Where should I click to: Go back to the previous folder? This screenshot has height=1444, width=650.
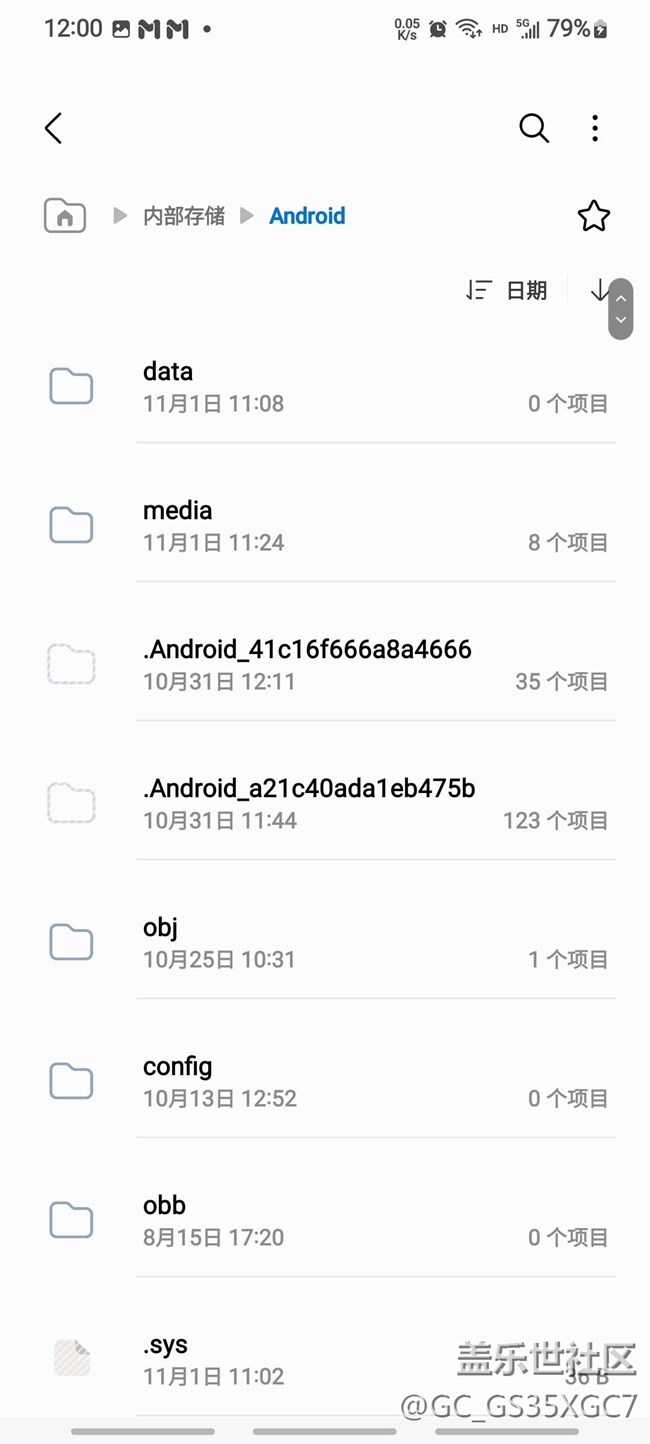54,128
